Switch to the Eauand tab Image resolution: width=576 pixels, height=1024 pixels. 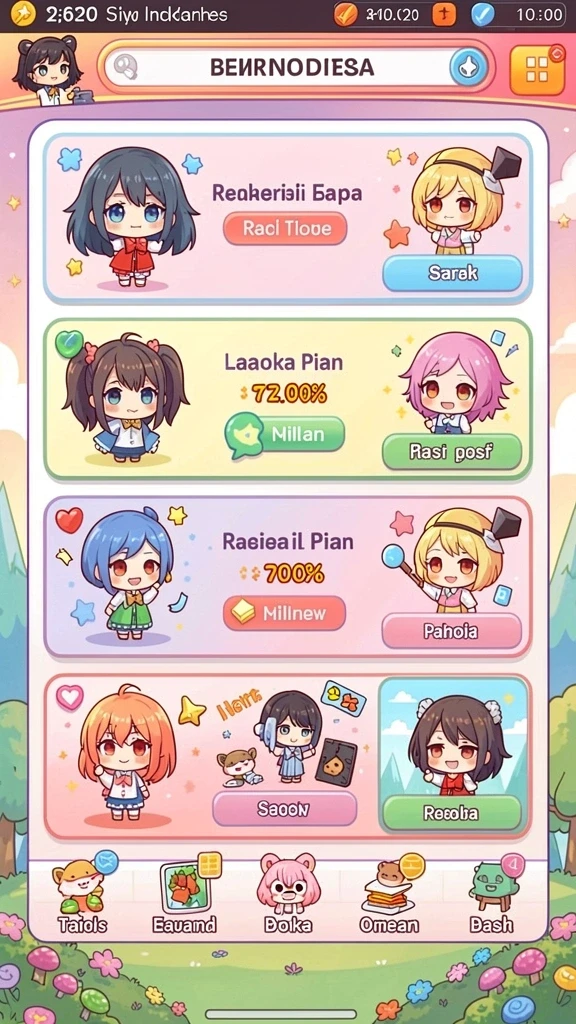tap(184, 895)
